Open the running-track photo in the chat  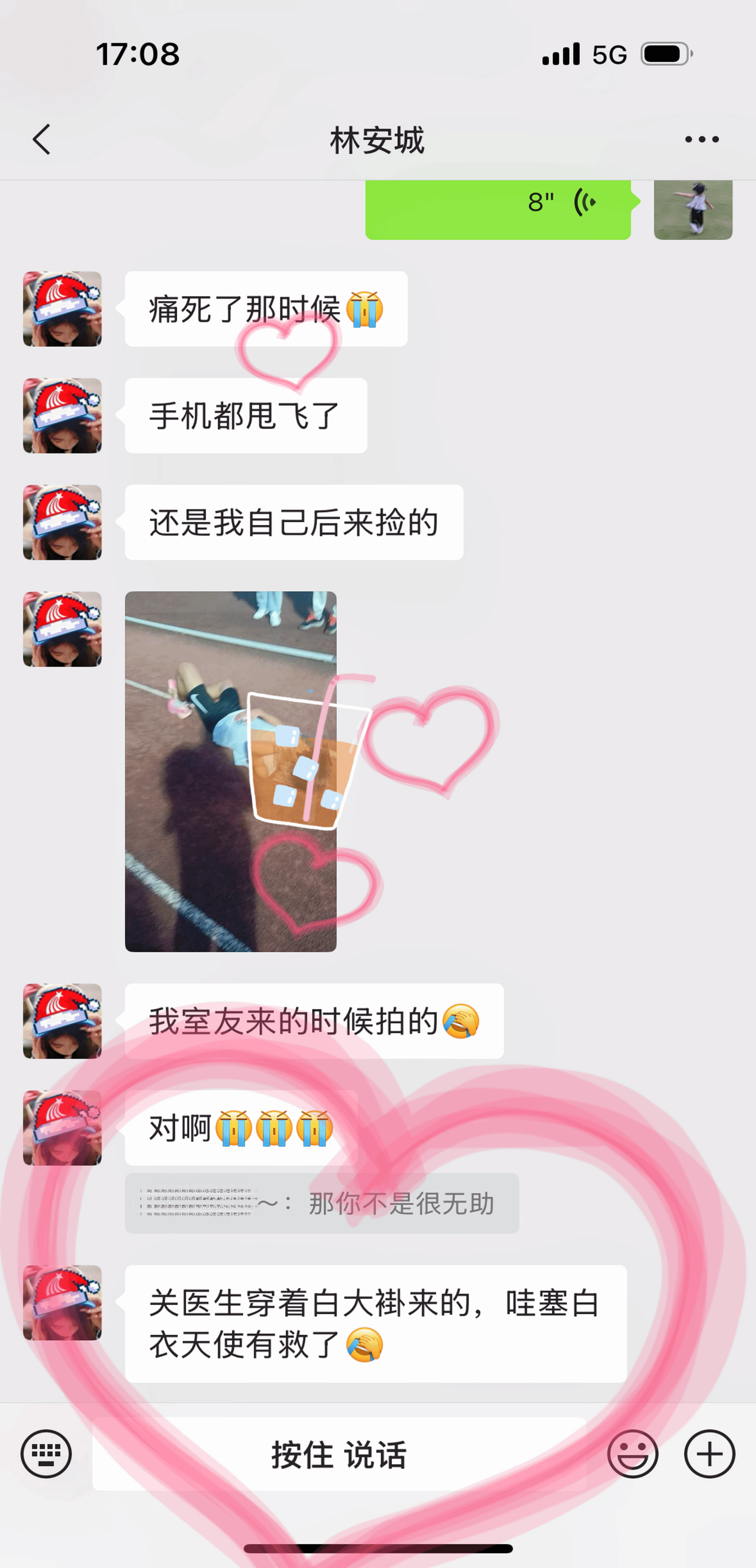point(230,771)
